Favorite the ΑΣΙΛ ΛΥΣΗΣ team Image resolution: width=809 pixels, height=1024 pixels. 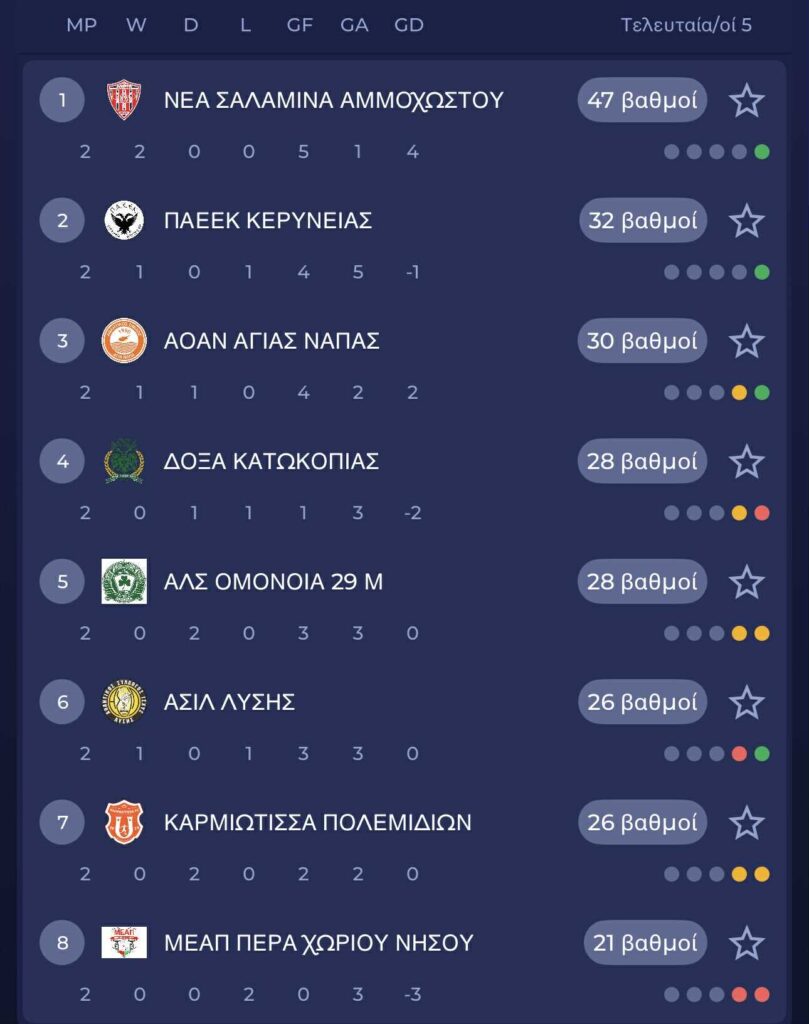pyautogui.click(x=746, y=702)
